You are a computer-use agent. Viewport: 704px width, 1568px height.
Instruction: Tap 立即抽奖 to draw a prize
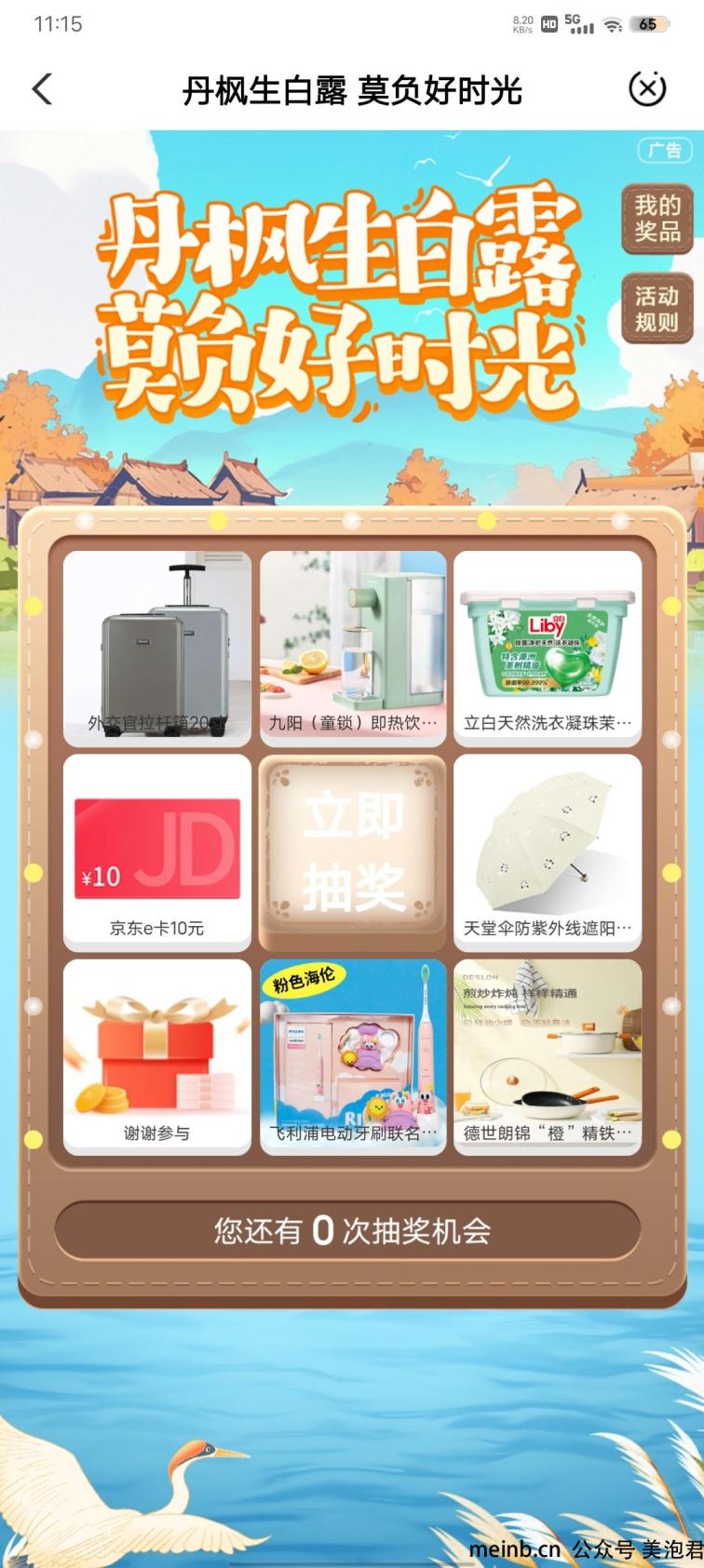[352, 851]
